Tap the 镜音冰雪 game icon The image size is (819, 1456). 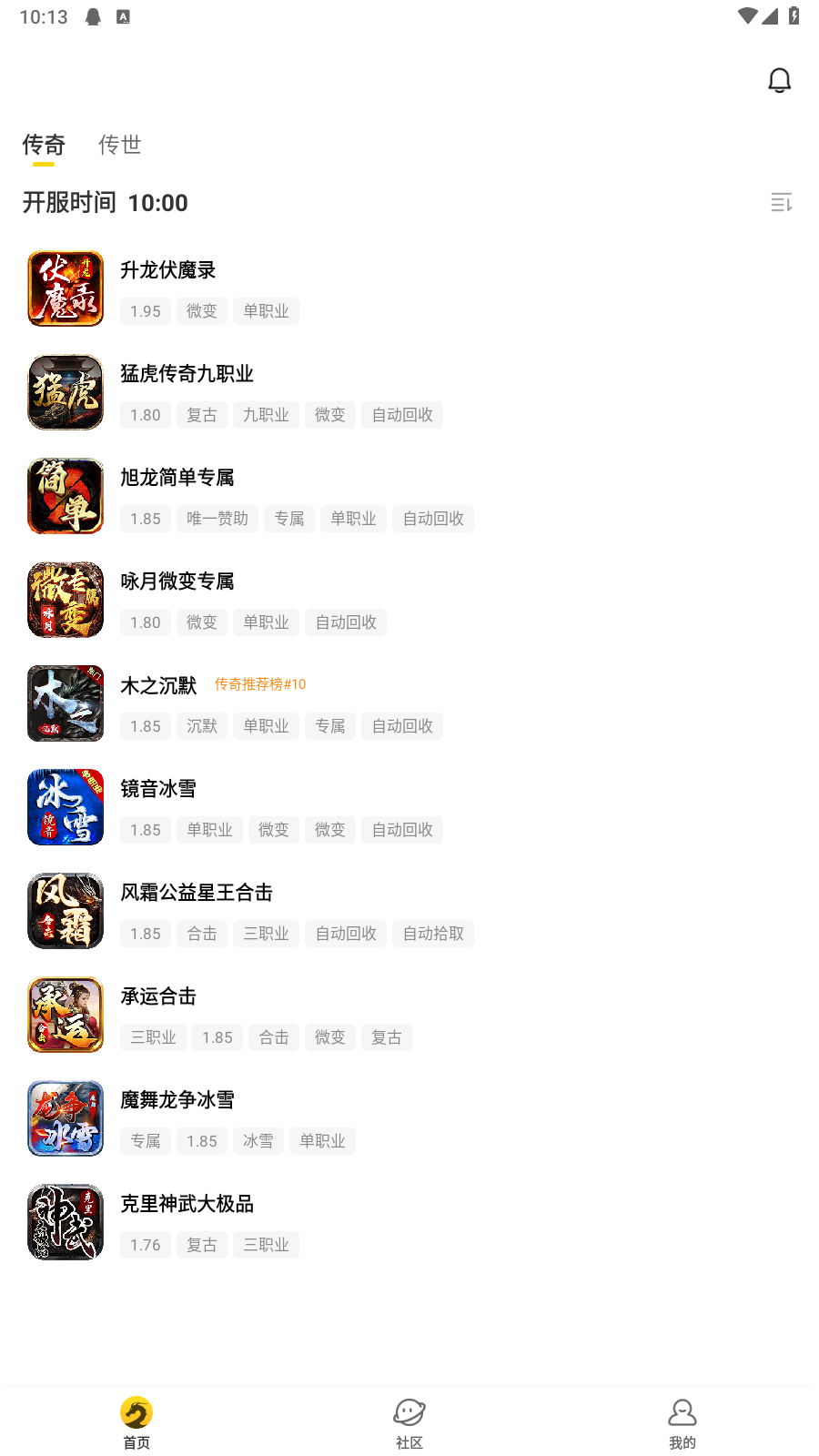click(65, 807)
